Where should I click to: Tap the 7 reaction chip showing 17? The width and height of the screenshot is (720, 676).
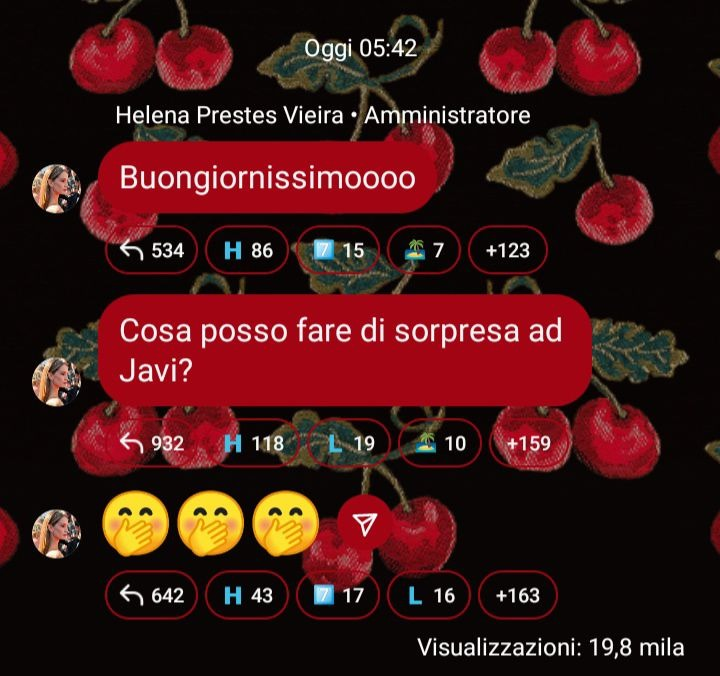click(338, 595)
